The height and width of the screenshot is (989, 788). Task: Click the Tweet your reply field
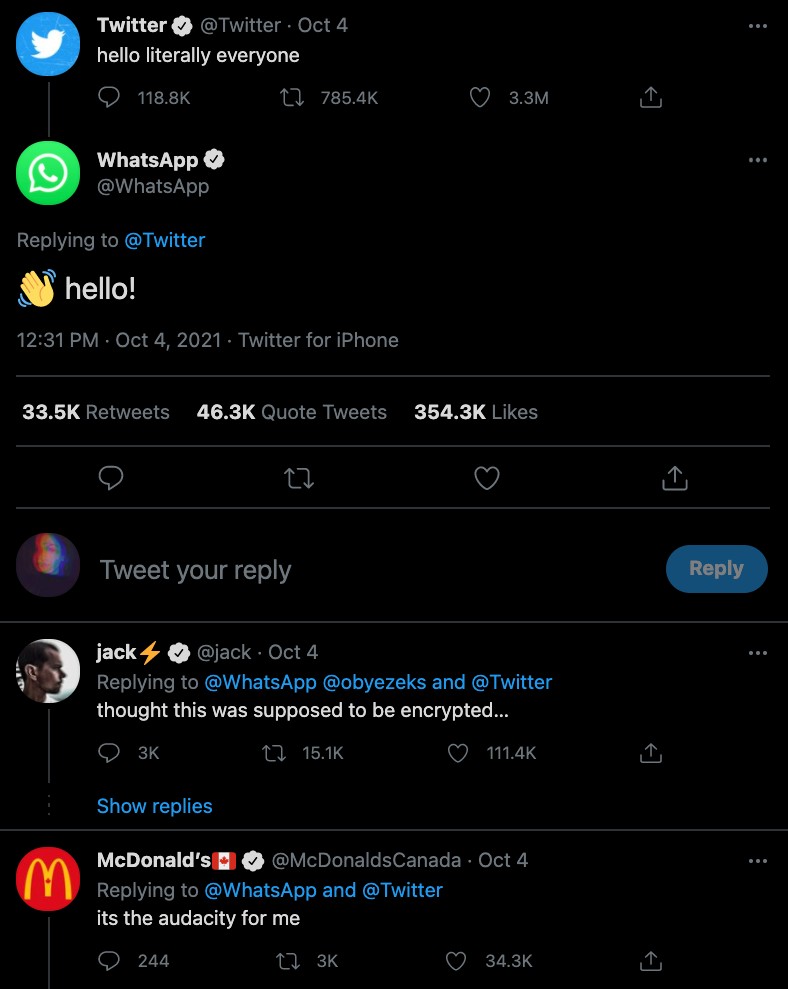pyautogui.click(x=195, y=569)
